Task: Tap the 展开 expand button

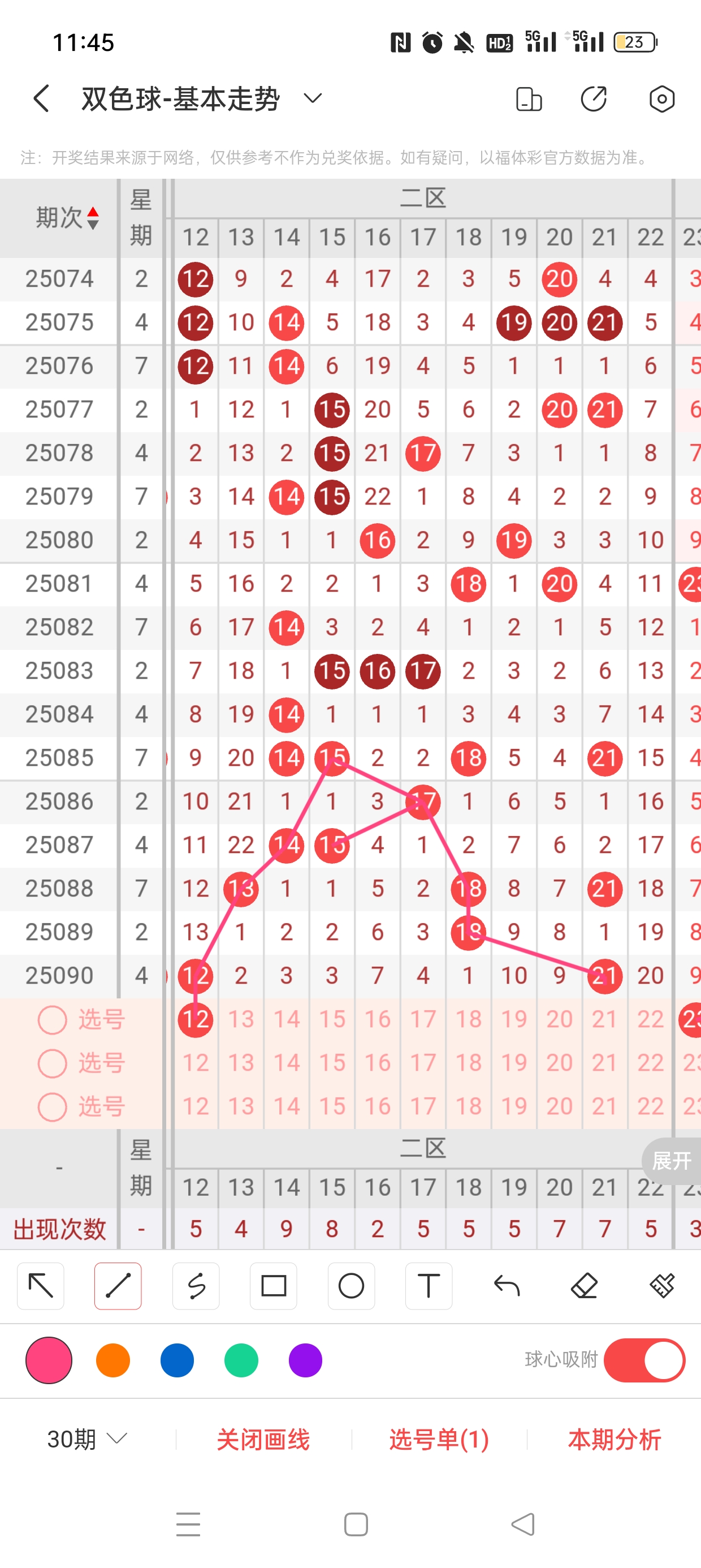Action: click(671, 1161)
